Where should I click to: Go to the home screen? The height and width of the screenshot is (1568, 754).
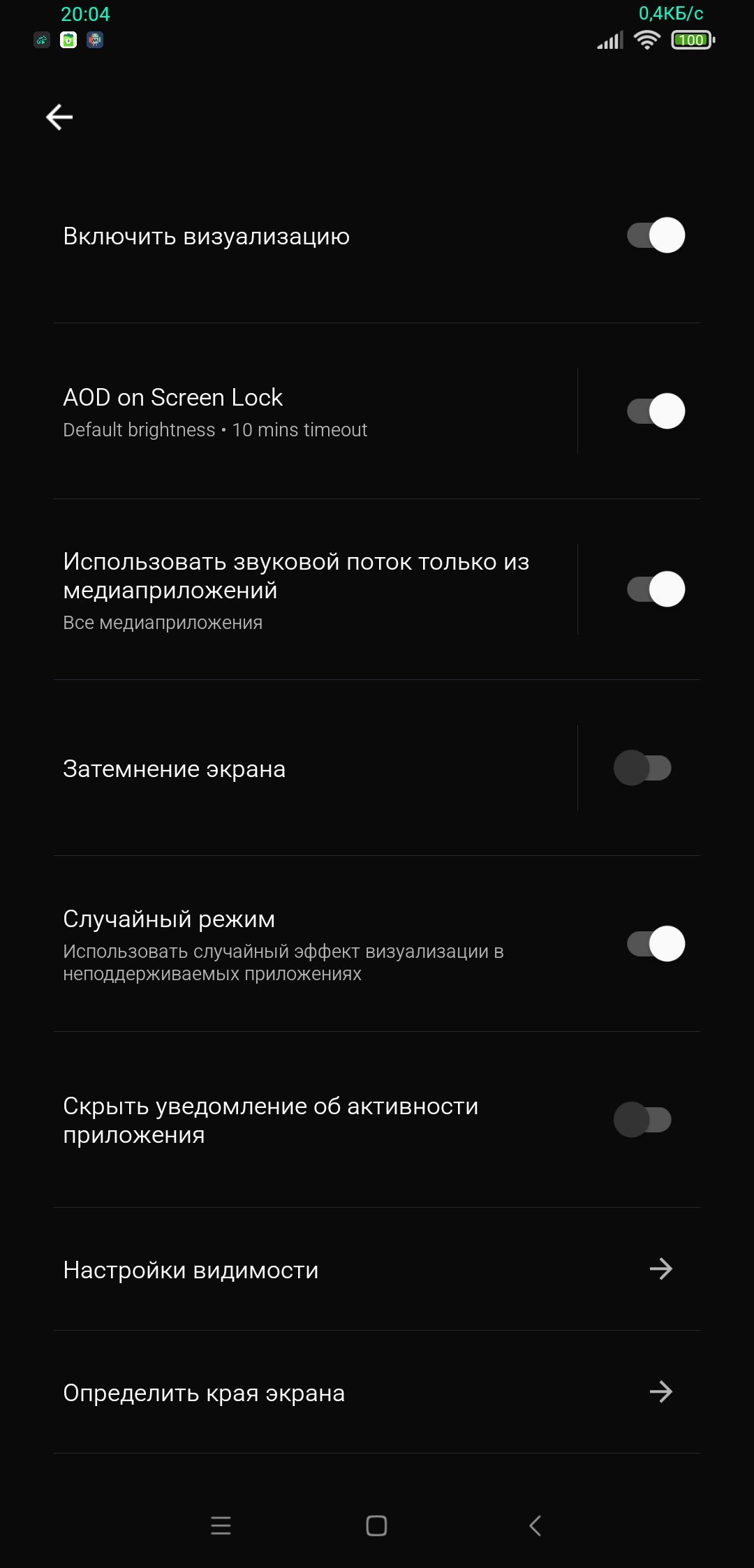(x=376, y=1525)
